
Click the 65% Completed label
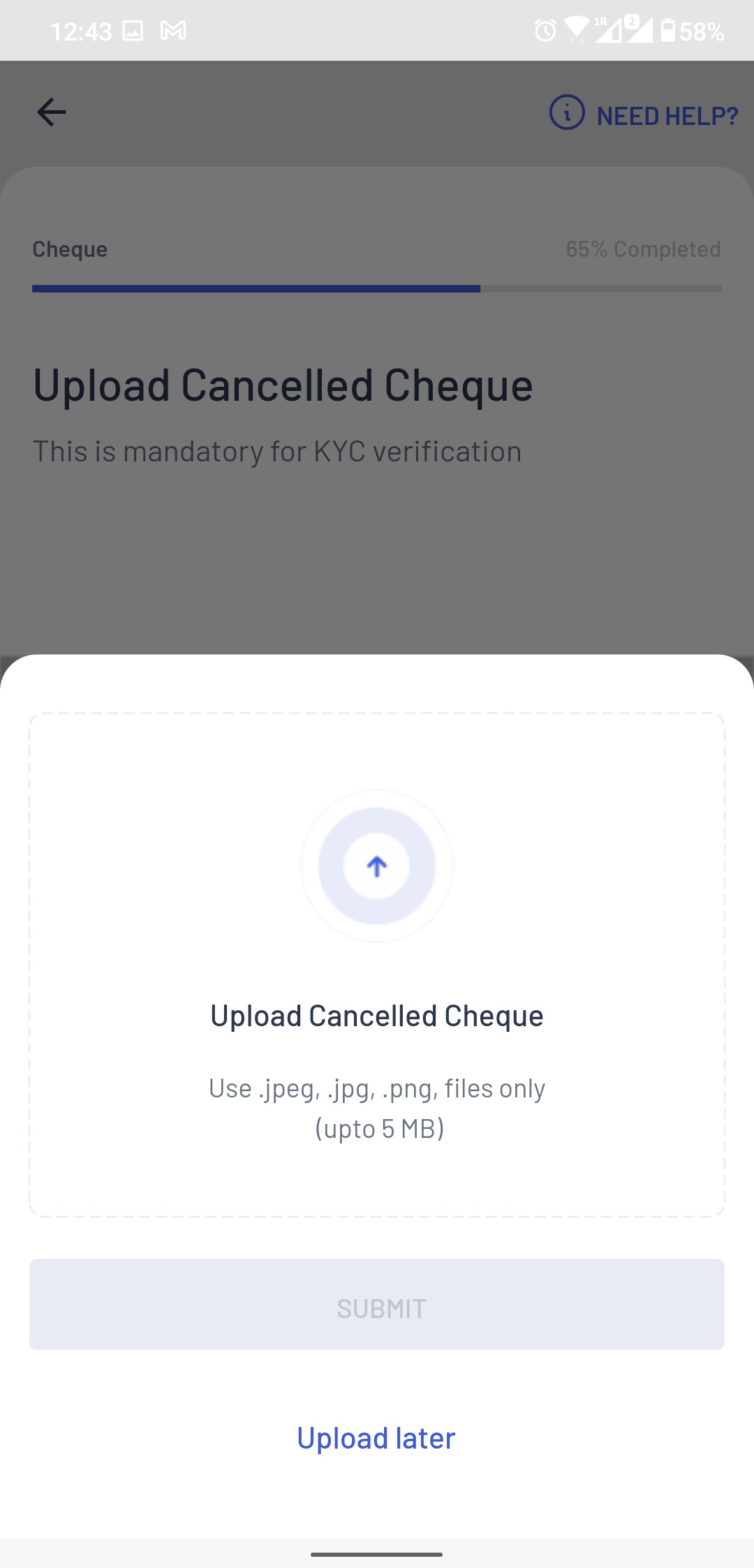(643, 249)
